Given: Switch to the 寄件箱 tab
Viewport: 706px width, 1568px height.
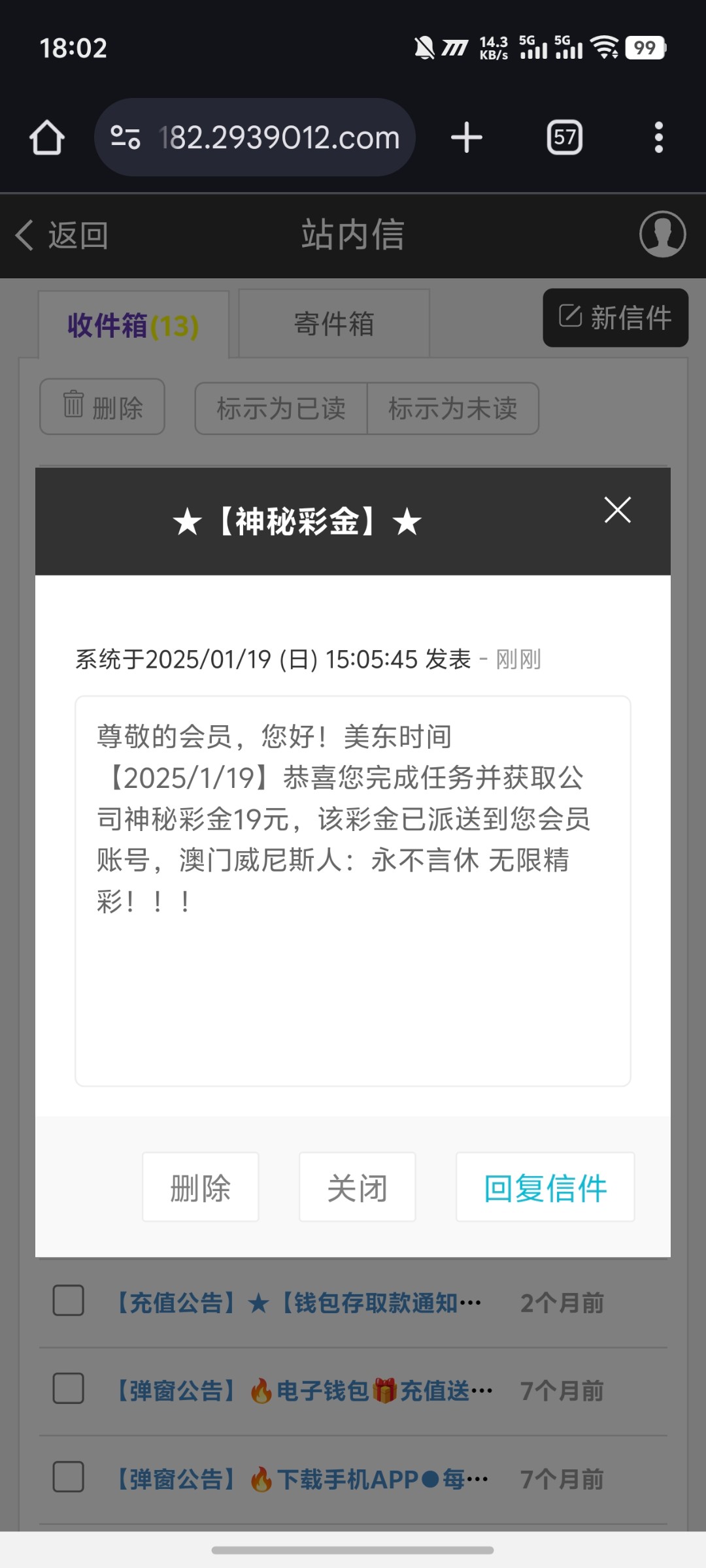Looking at the screenshot, I should click(334, 323).
